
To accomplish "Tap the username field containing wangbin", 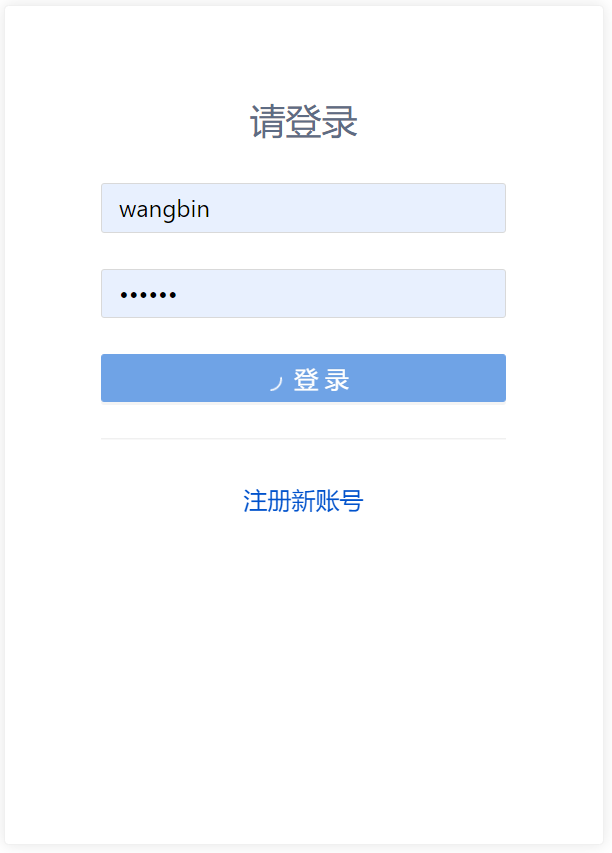I will pos(303,208).
